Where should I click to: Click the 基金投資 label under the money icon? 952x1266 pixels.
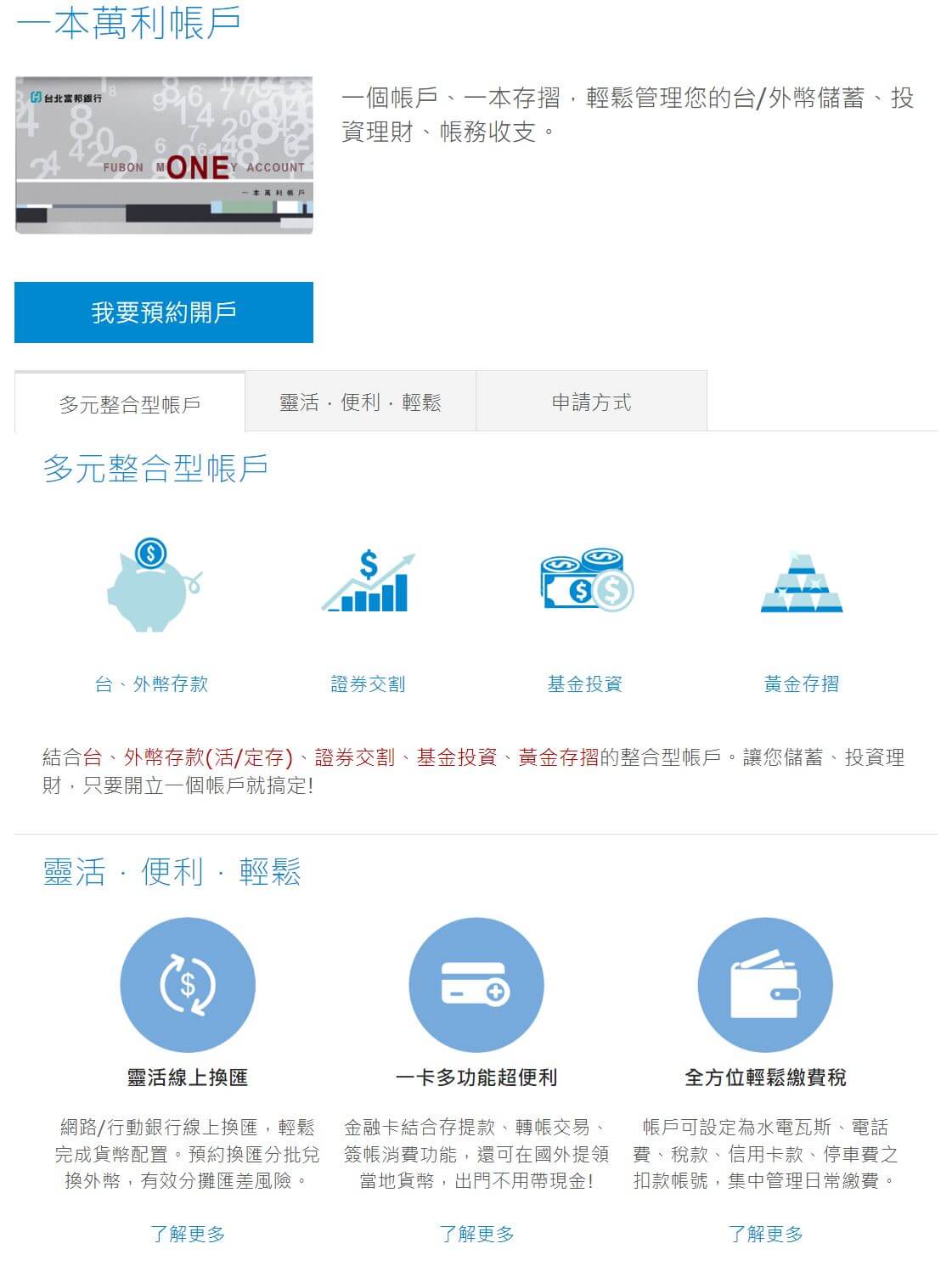(585, 679)
